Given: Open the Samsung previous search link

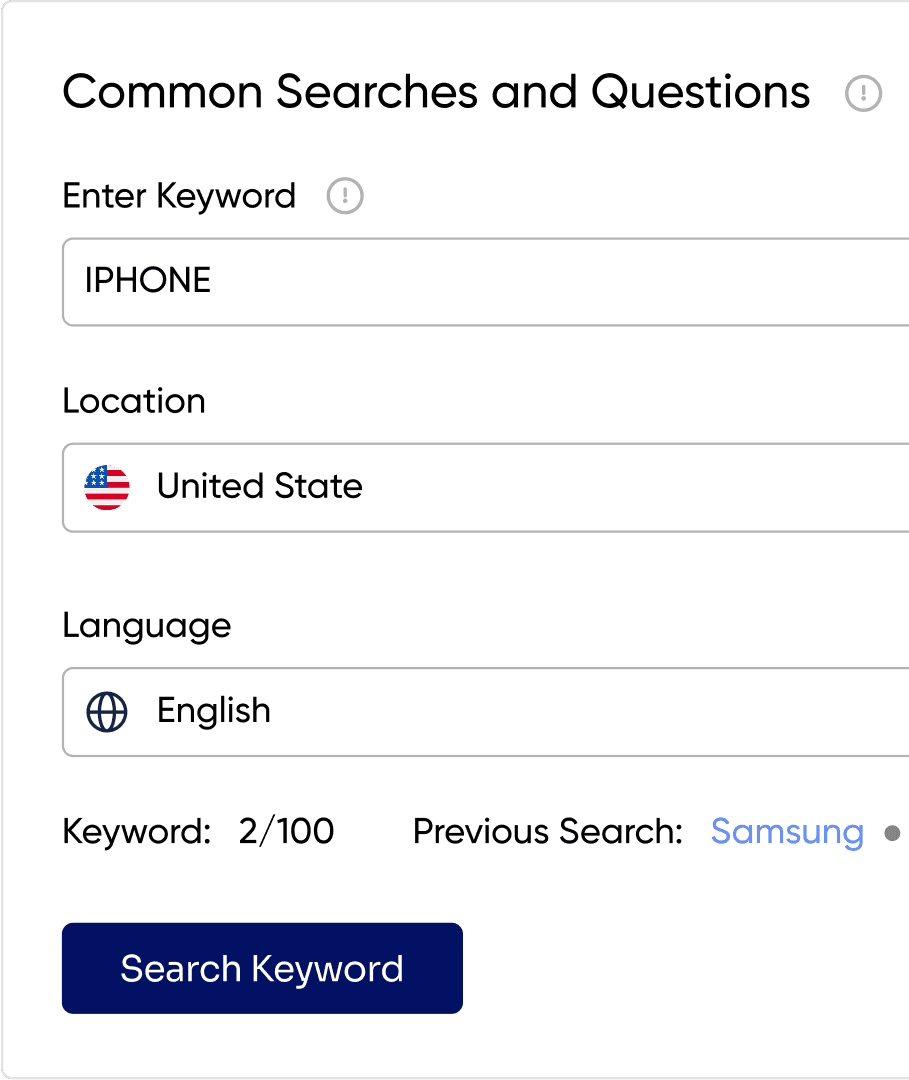Looking at the screenshot, I should [x=787, y=832].
